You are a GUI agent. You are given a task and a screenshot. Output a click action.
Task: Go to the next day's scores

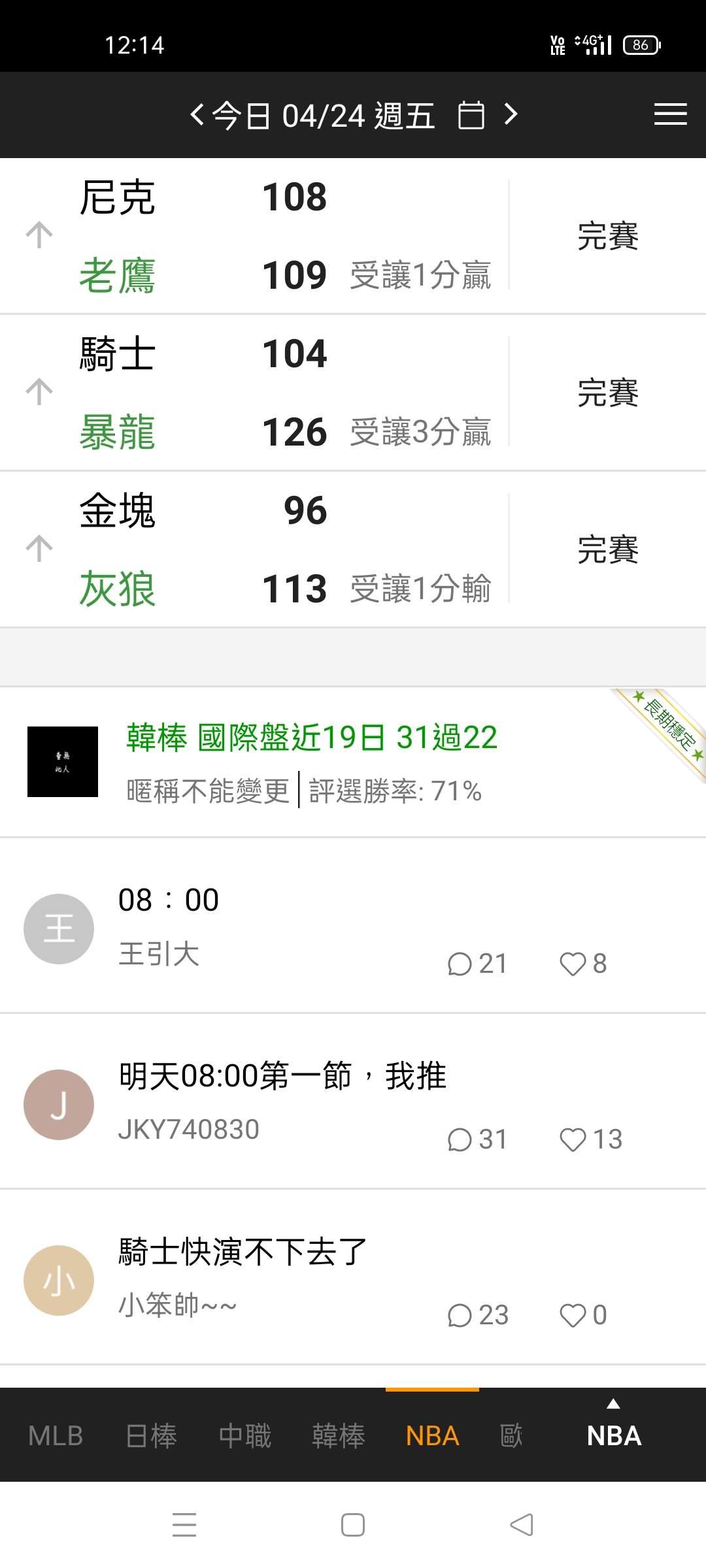coord(511,115)
